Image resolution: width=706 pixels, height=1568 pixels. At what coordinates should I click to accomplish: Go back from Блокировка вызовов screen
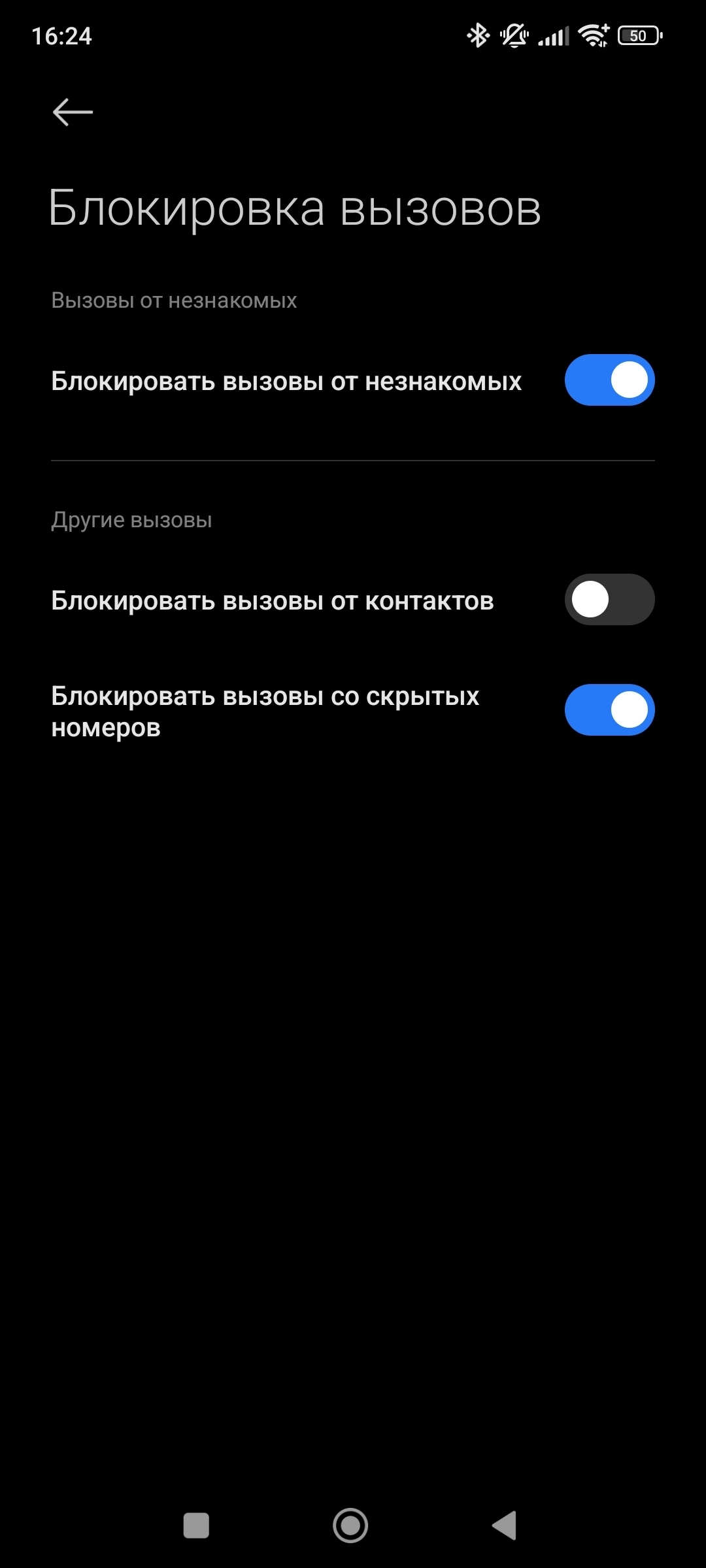pyautogui.click(x=73, y=112)
